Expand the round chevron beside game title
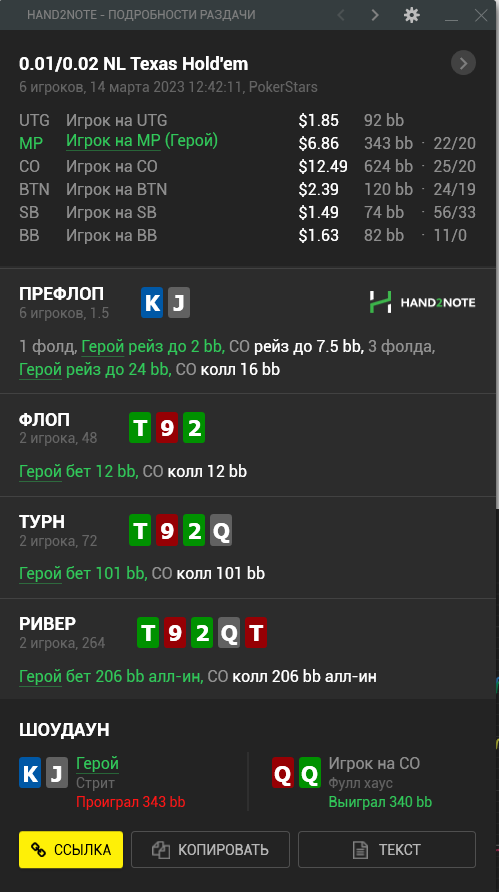Screen dimensions: 499x892 (x=463, y=63)
